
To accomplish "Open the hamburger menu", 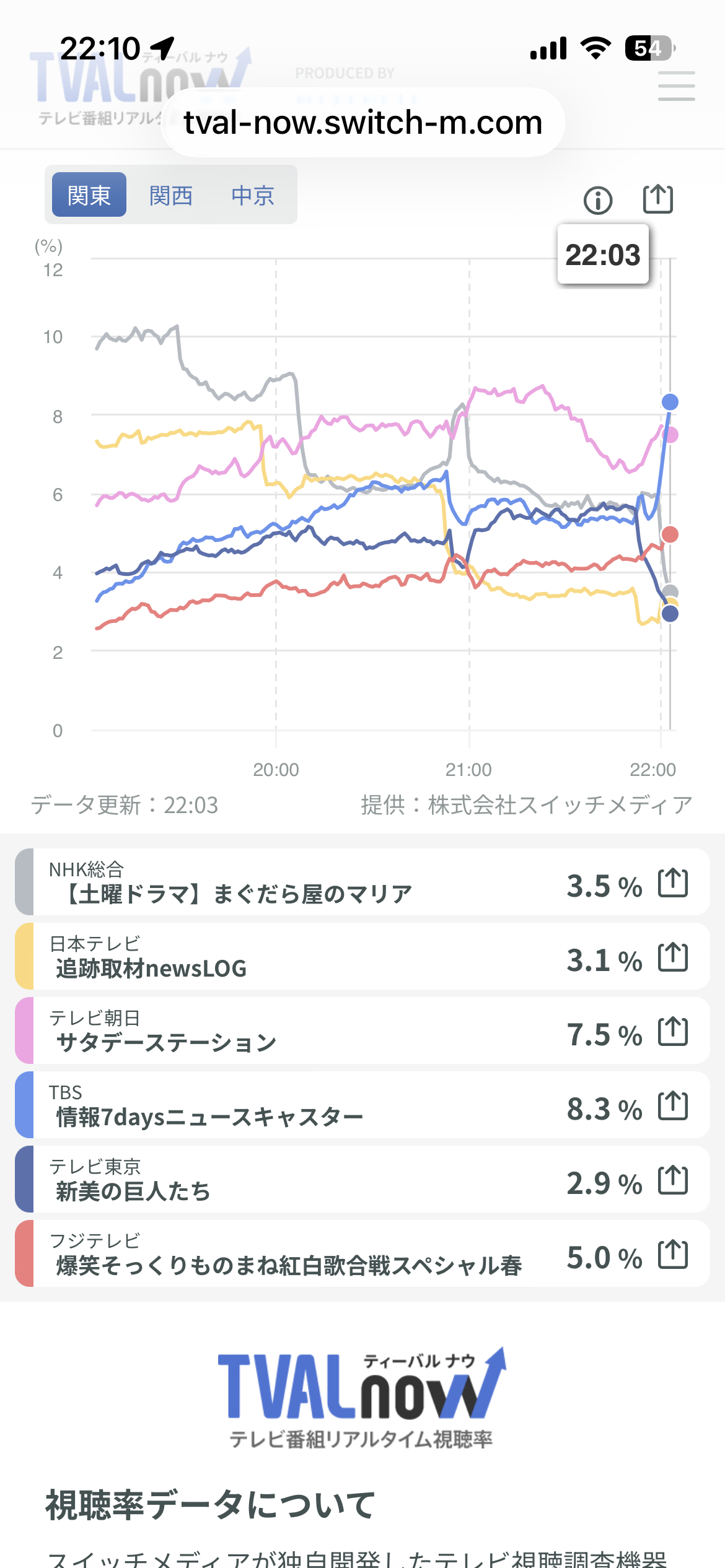I will (676, 85).
